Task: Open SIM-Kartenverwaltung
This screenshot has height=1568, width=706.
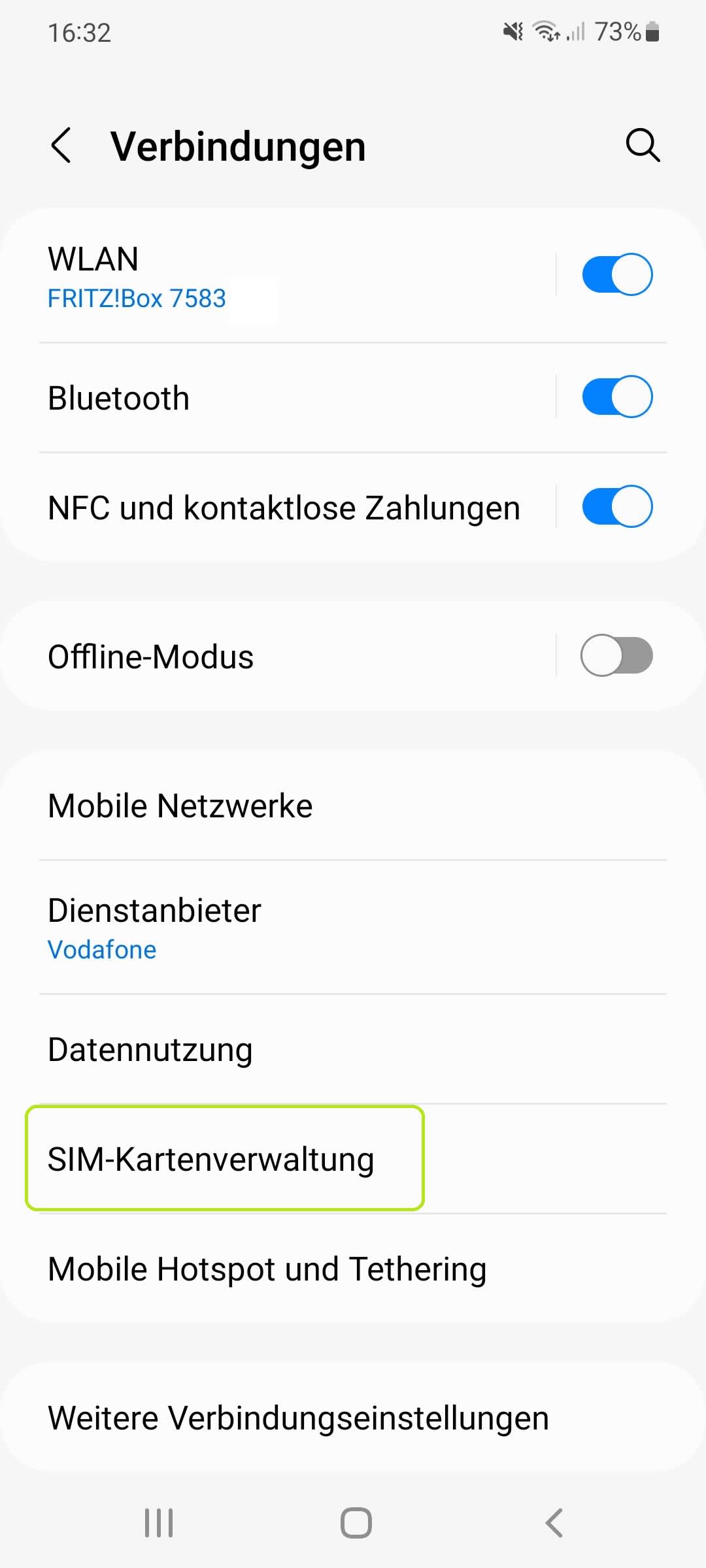Action: [x=224, y=1159]
